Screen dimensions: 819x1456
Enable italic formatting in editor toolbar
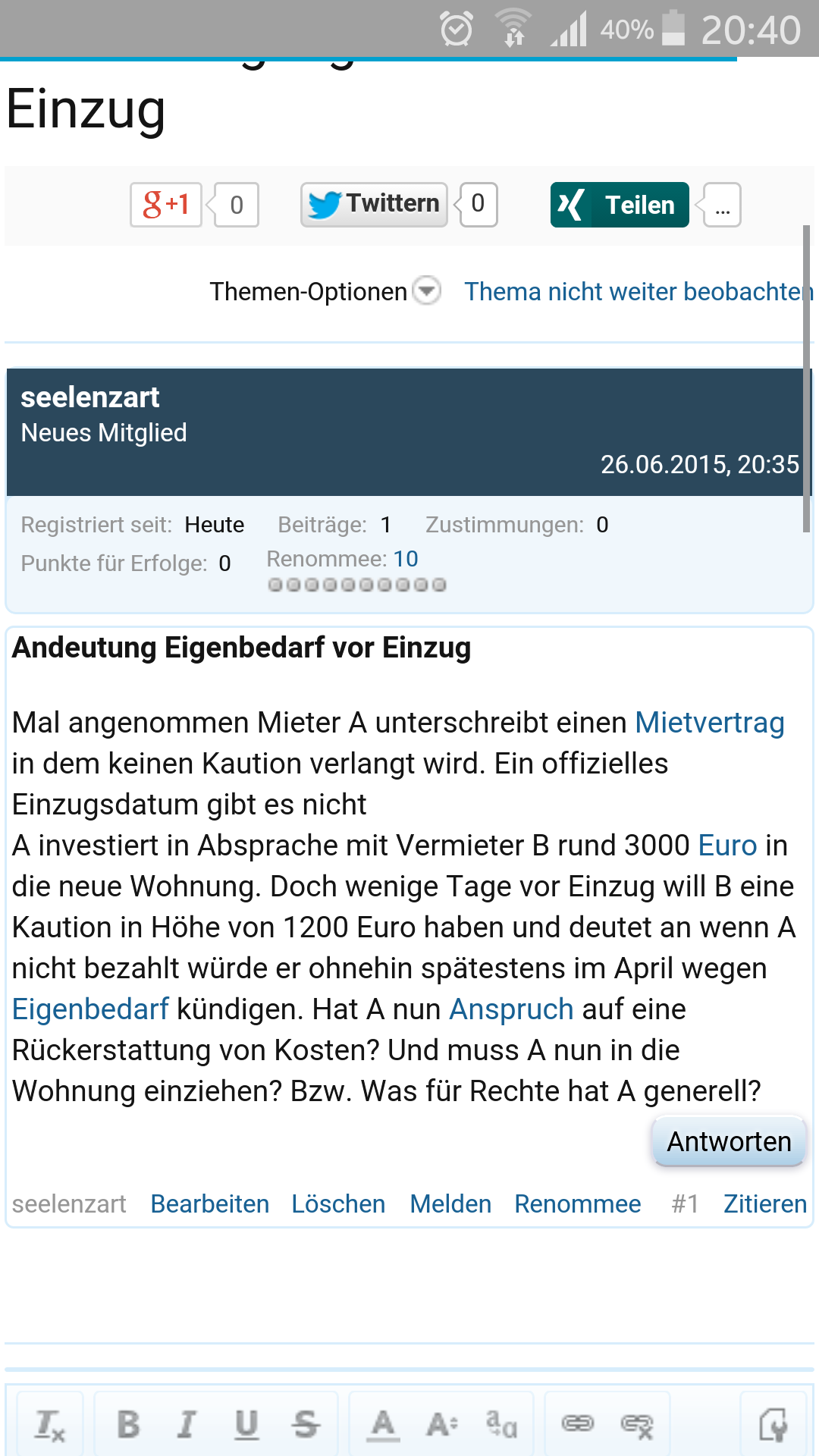click(187, 1425)
